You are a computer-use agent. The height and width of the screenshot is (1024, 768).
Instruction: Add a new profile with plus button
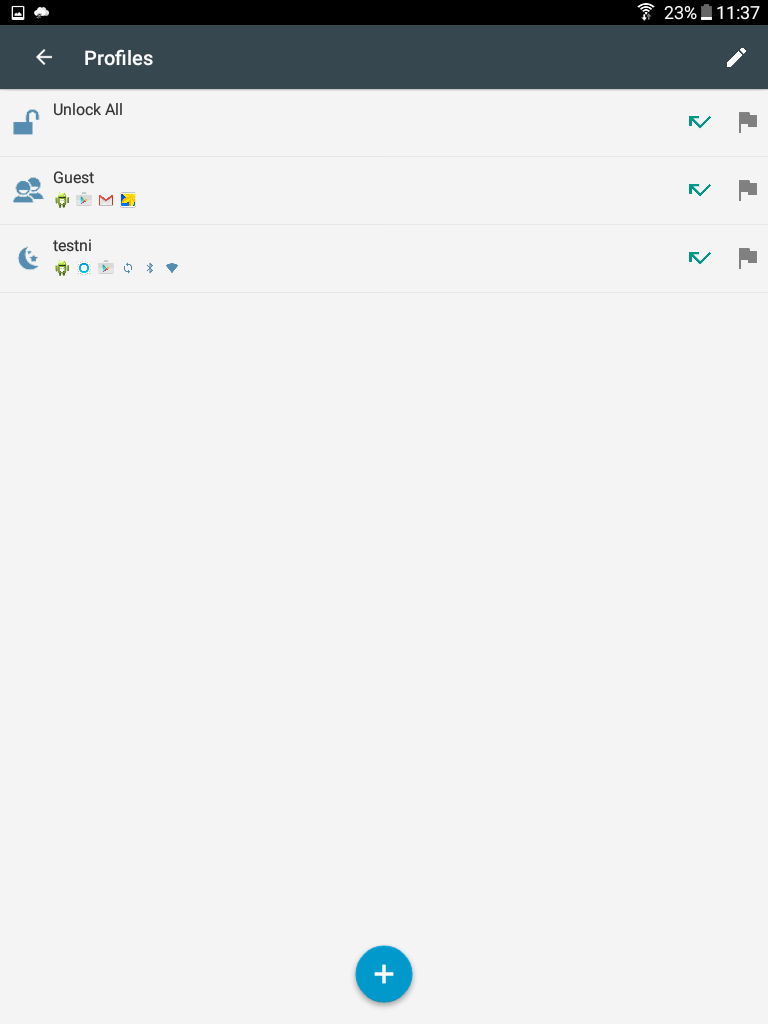click(384, 974)
